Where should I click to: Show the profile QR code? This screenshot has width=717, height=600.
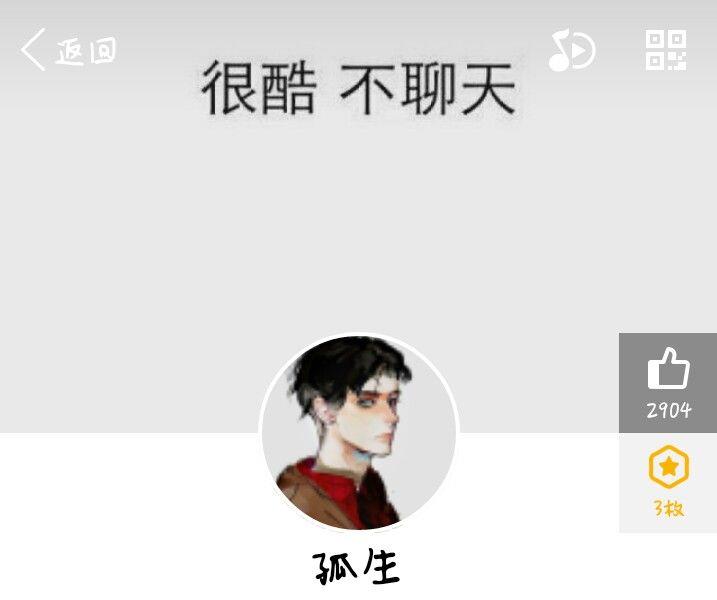pyautogui.click(x=666, y=50)
